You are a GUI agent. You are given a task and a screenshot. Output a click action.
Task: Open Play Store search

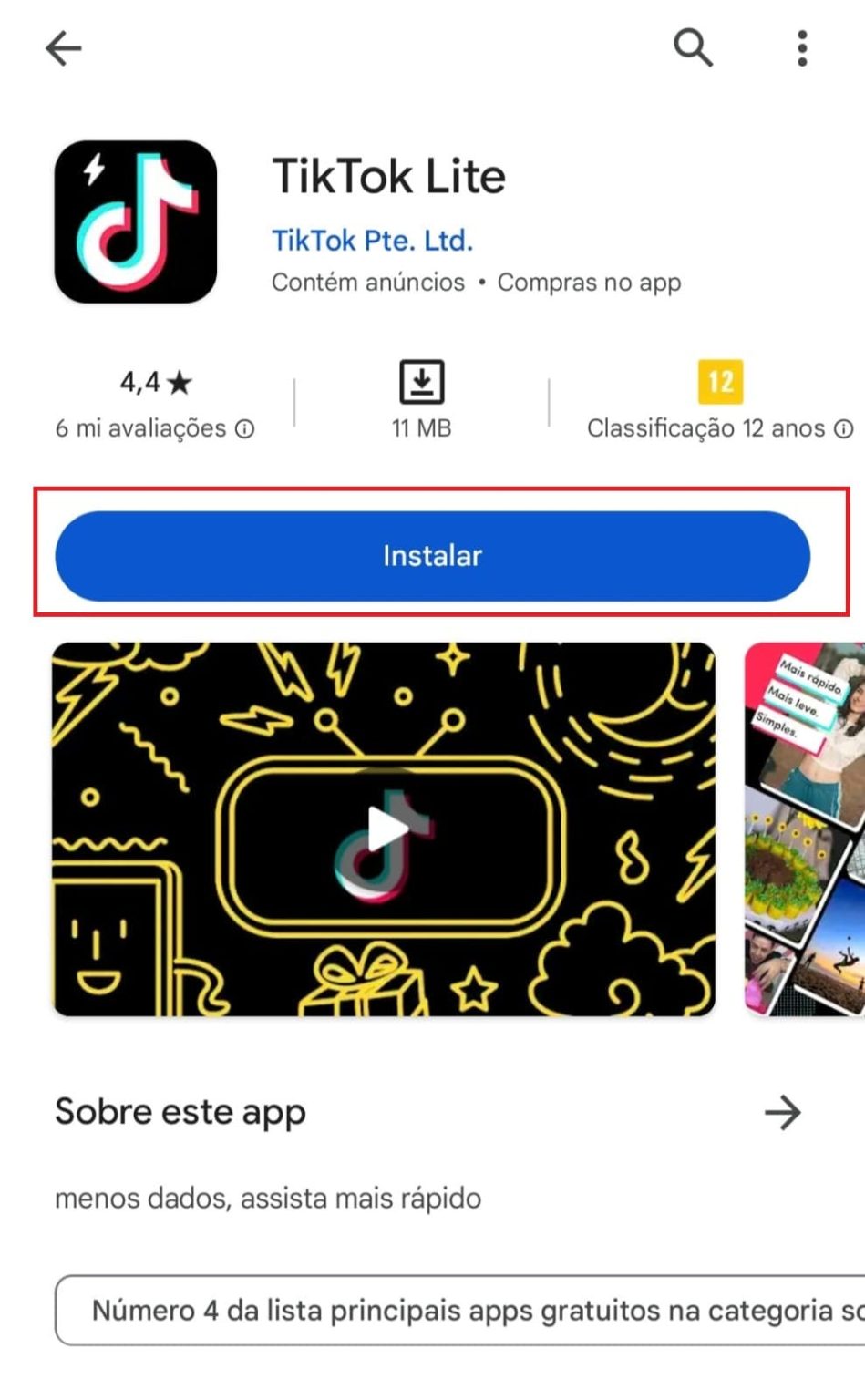click(x=693, y=48)
